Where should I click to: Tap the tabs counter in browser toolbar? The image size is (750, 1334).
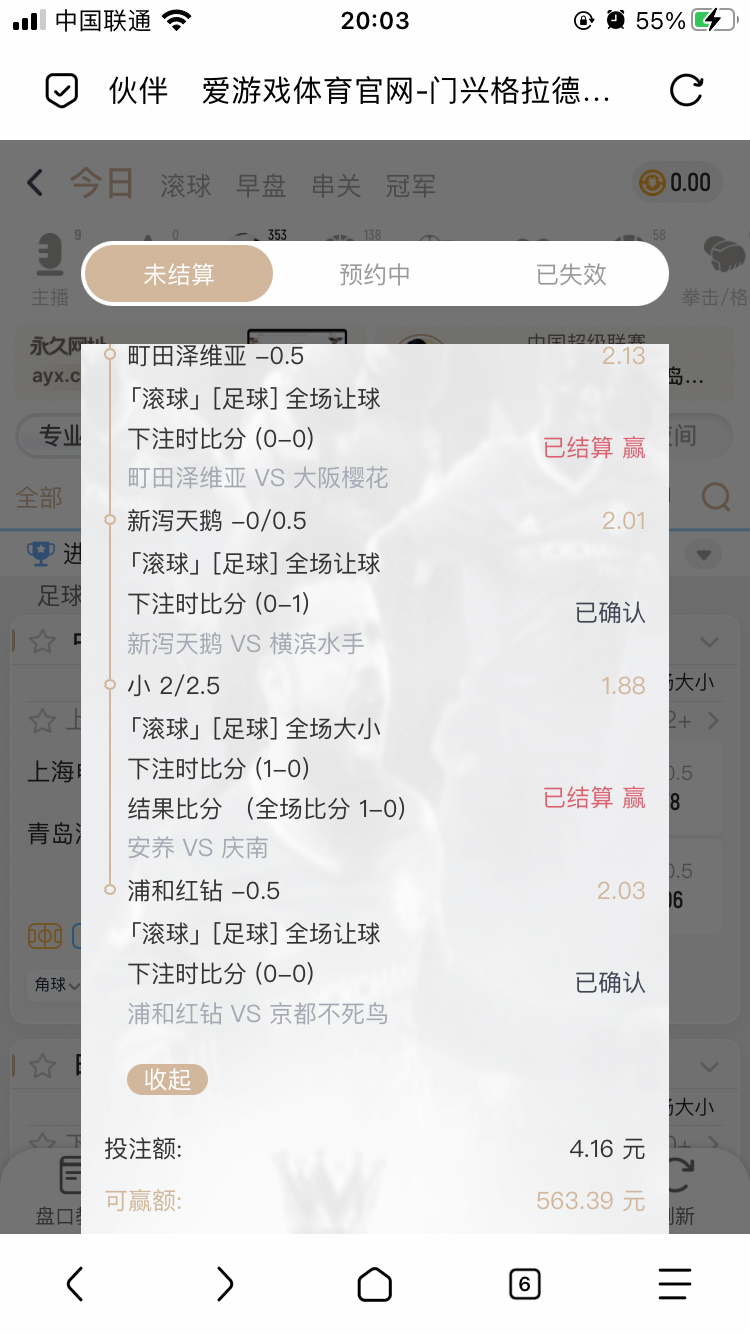(524, 1283)
